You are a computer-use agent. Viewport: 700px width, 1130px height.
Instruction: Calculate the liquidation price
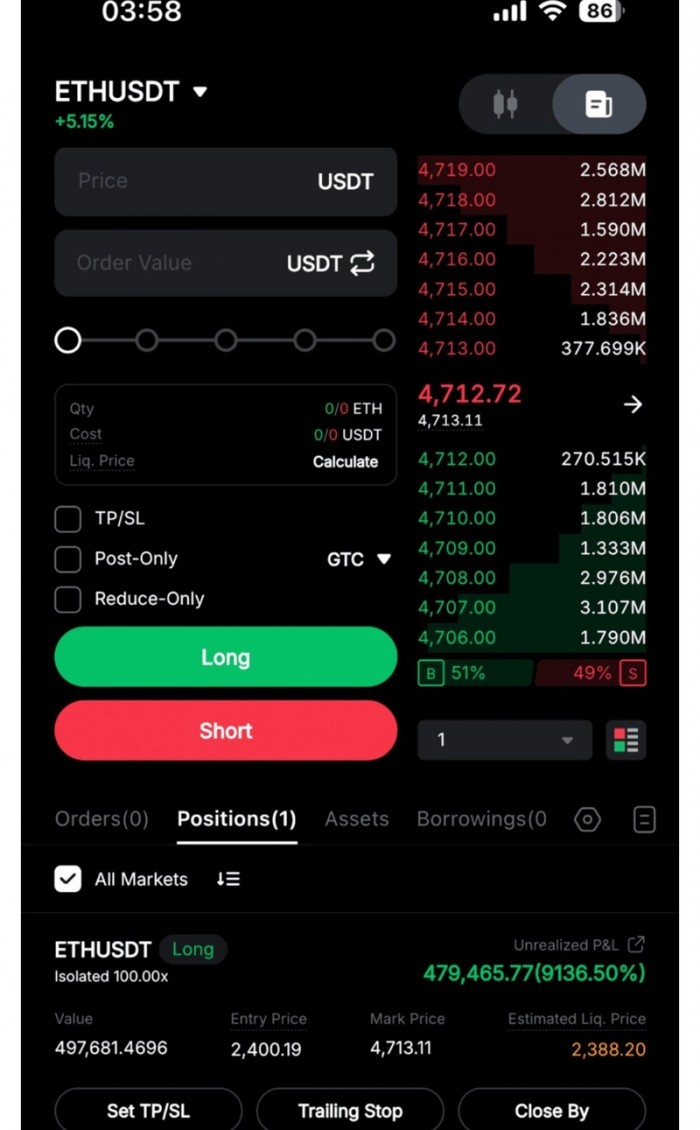pos(345,462)
